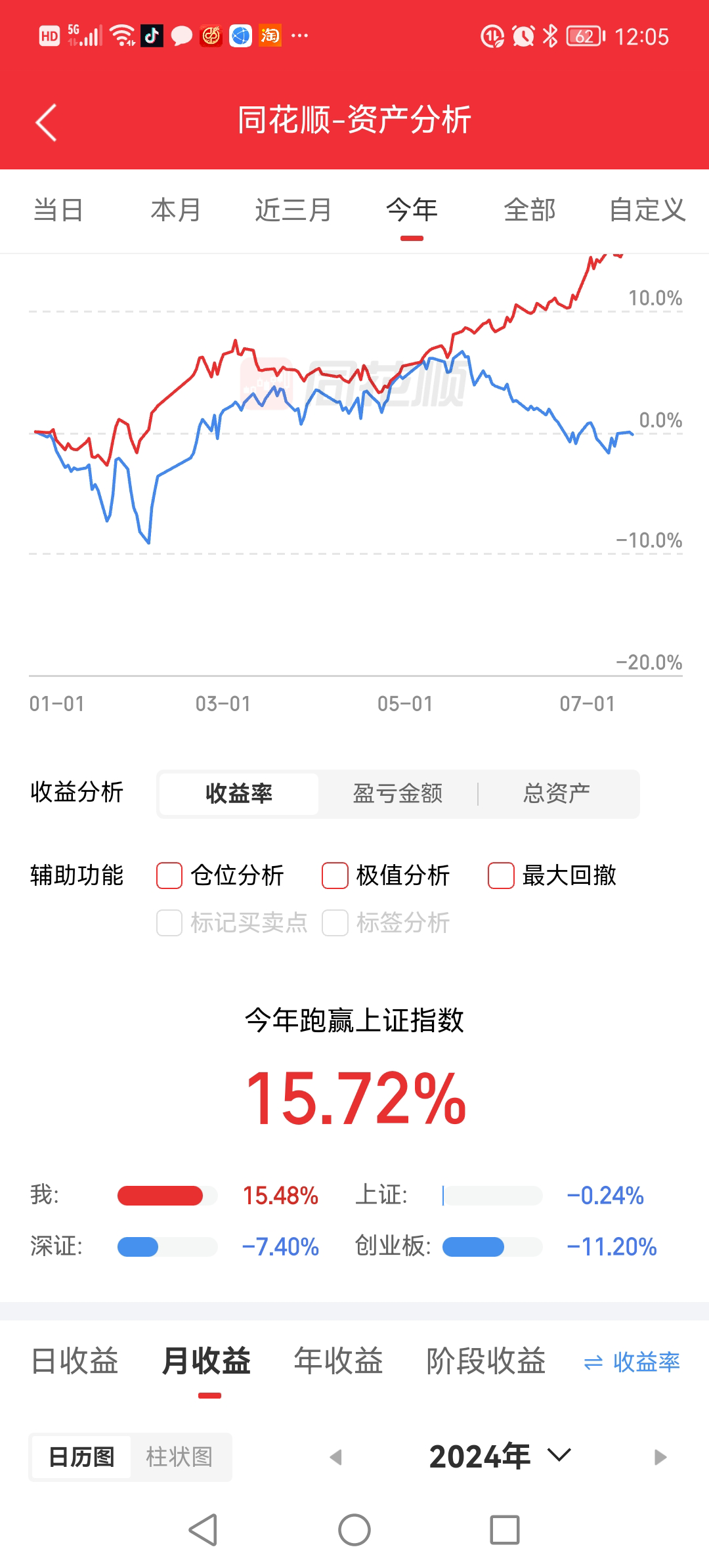Tap the system home button

tap(354, 1530)
